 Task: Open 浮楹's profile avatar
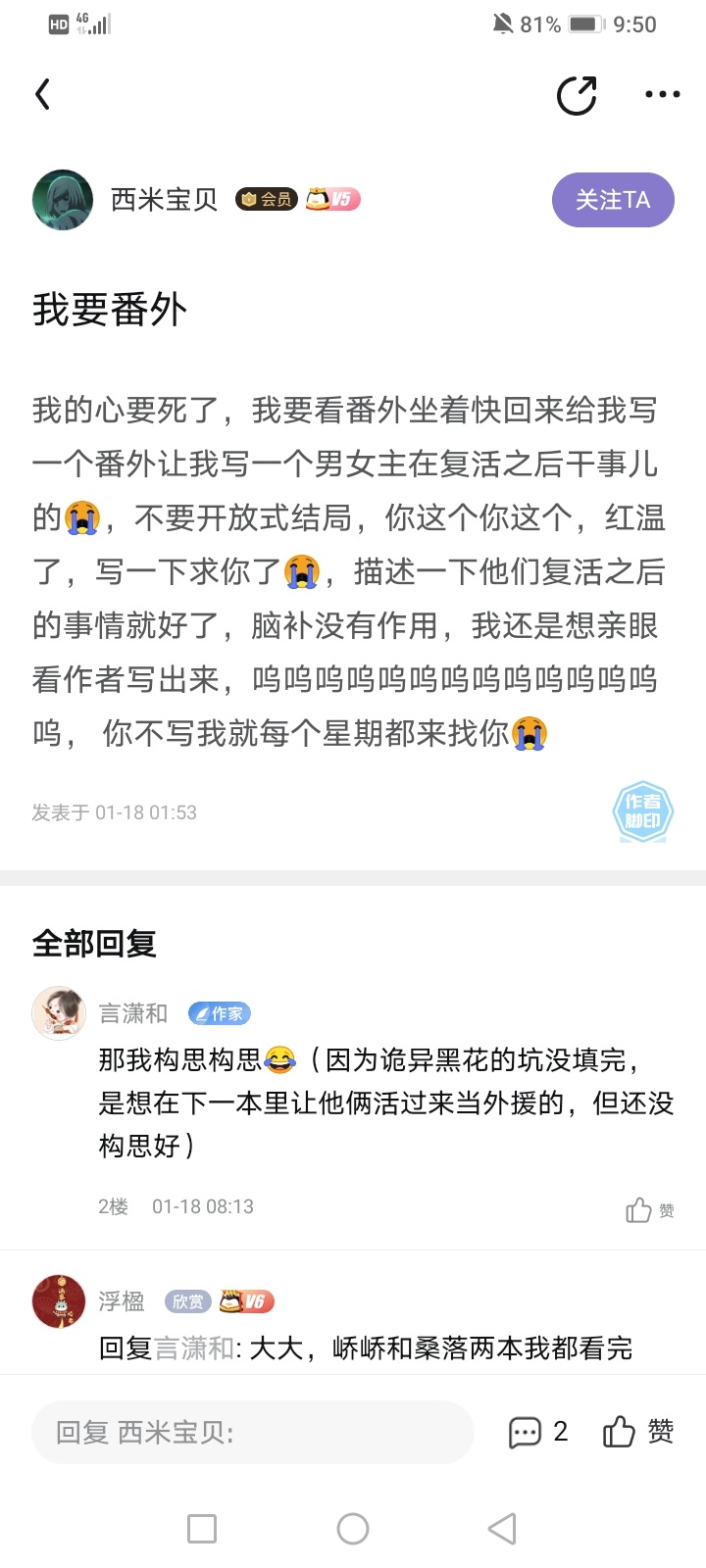[59, 1301]
